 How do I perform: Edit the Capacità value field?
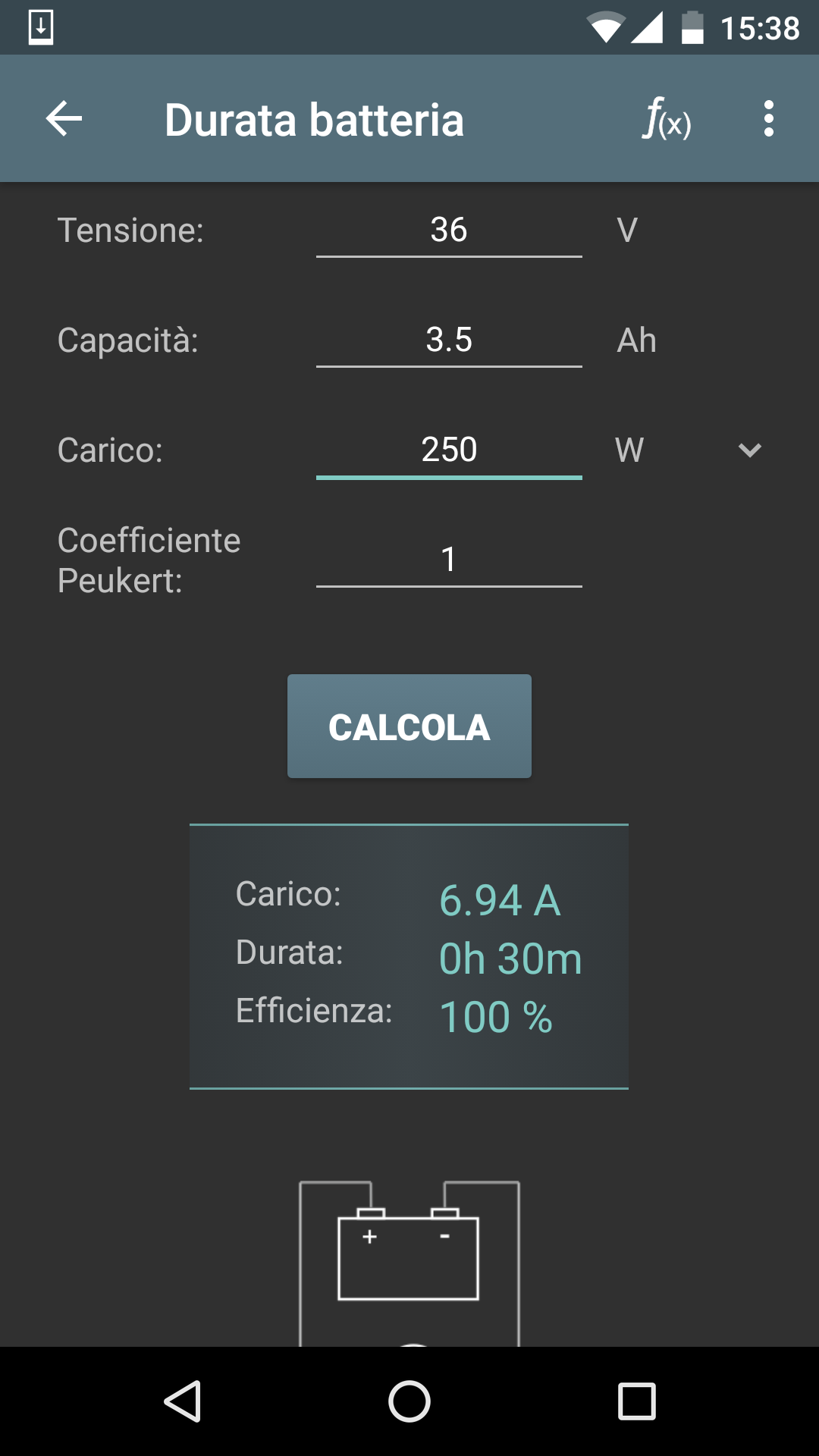pyautogui.click(x=449, y=340)
